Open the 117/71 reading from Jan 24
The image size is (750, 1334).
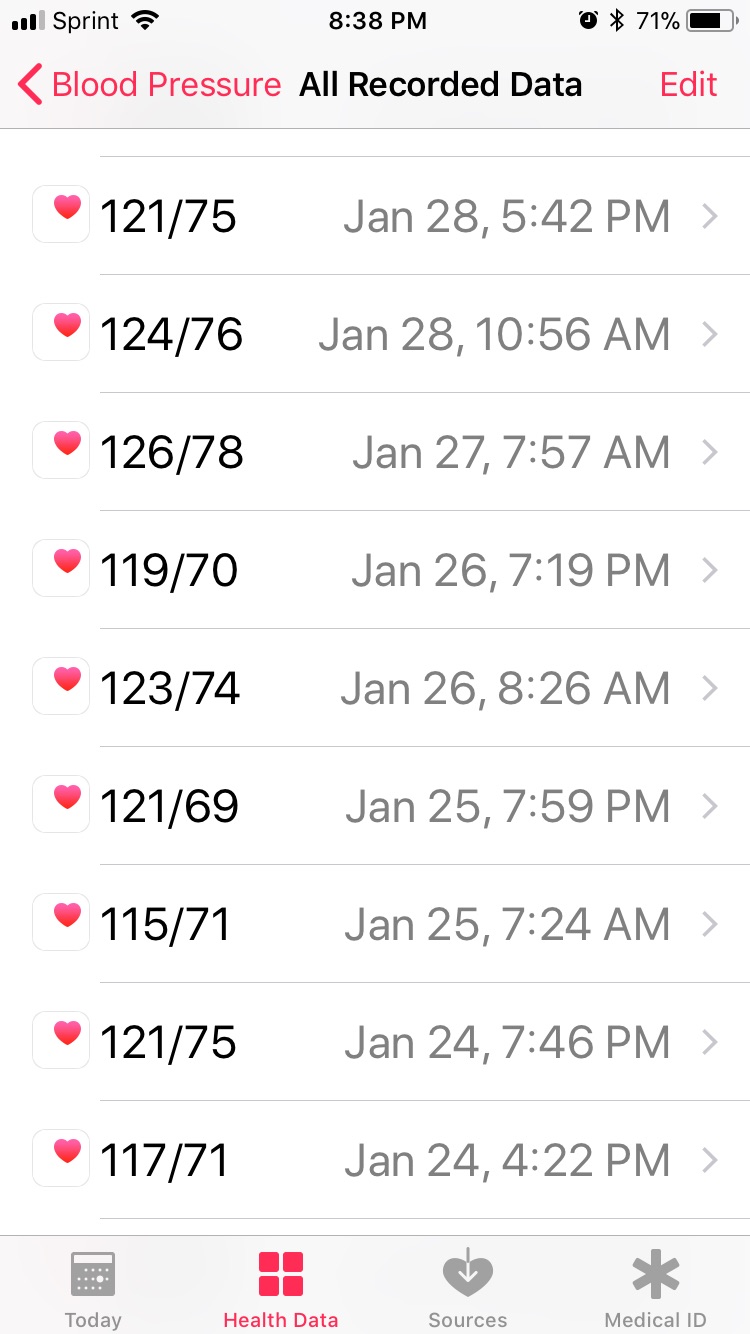tap(375, 1160)
